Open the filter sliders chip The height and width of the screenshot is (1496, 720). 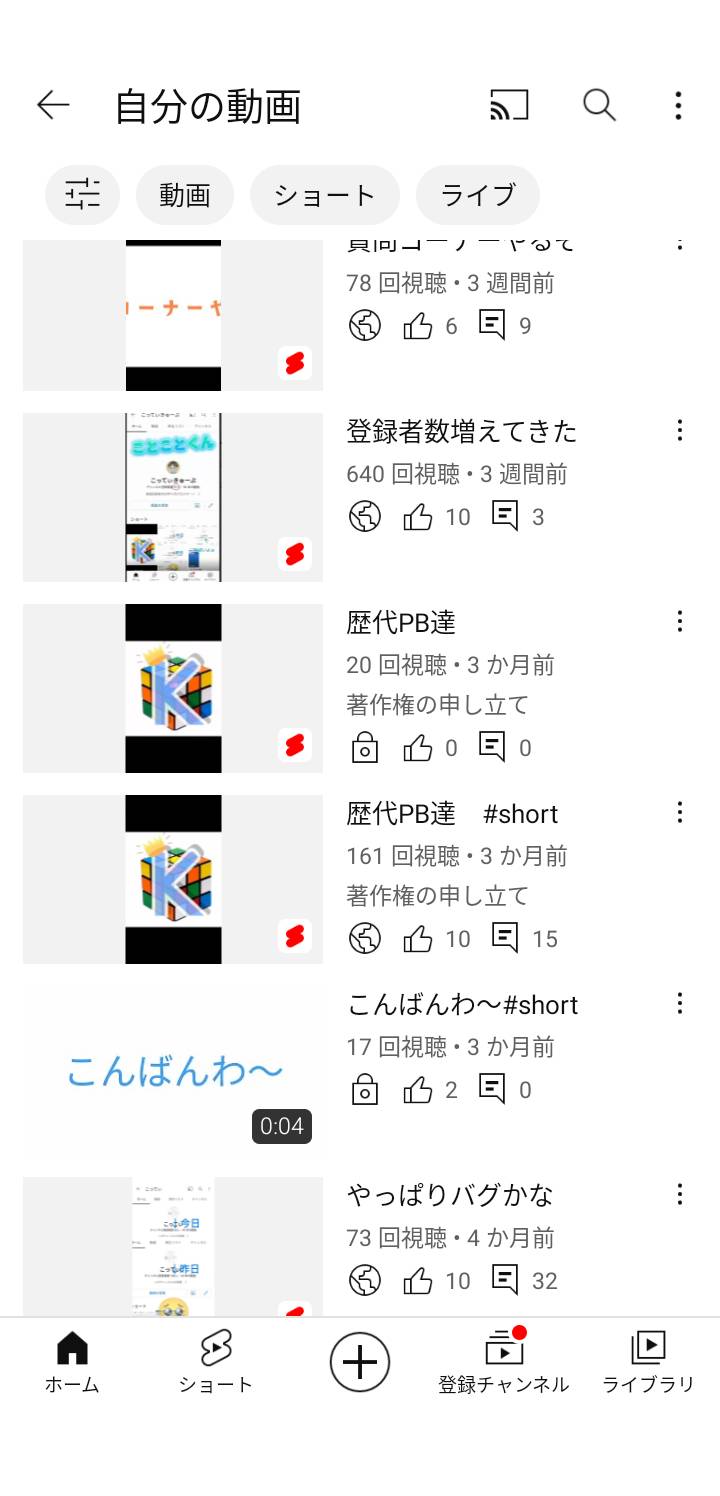(x=82, y=194)
